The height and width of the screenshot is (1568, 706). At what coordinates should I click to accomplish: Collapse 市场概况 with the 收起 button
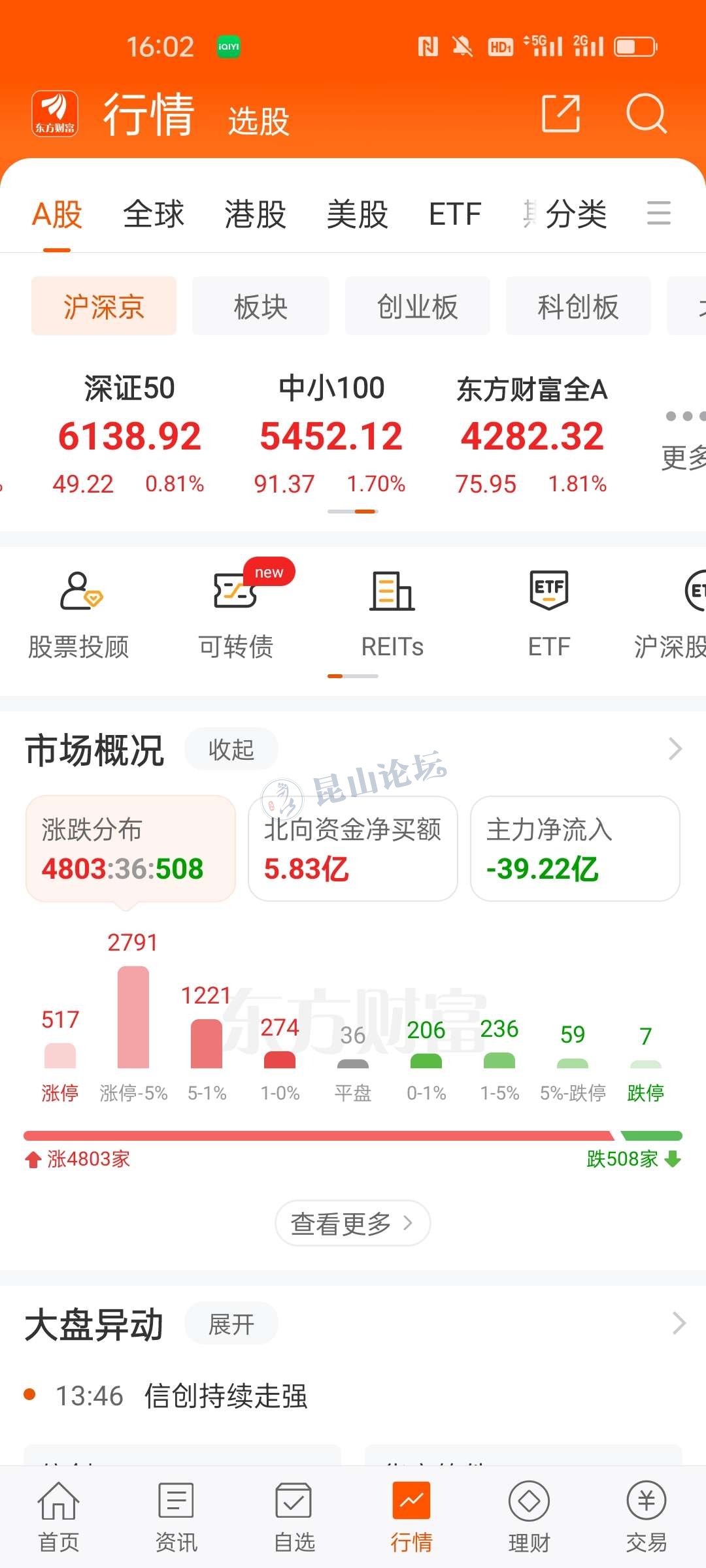(x=231, y=749)
